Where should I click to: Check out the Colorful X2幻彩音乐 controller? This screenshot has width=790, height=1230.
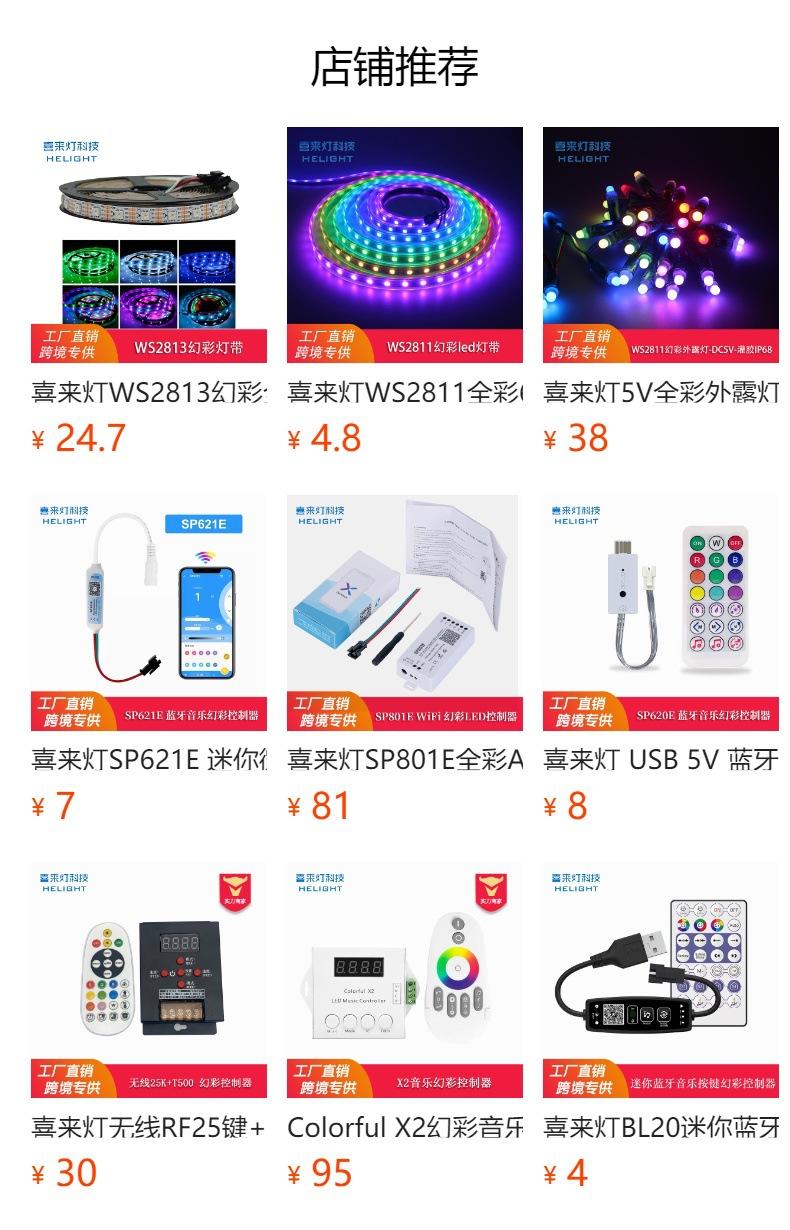[x=404, y=980]
